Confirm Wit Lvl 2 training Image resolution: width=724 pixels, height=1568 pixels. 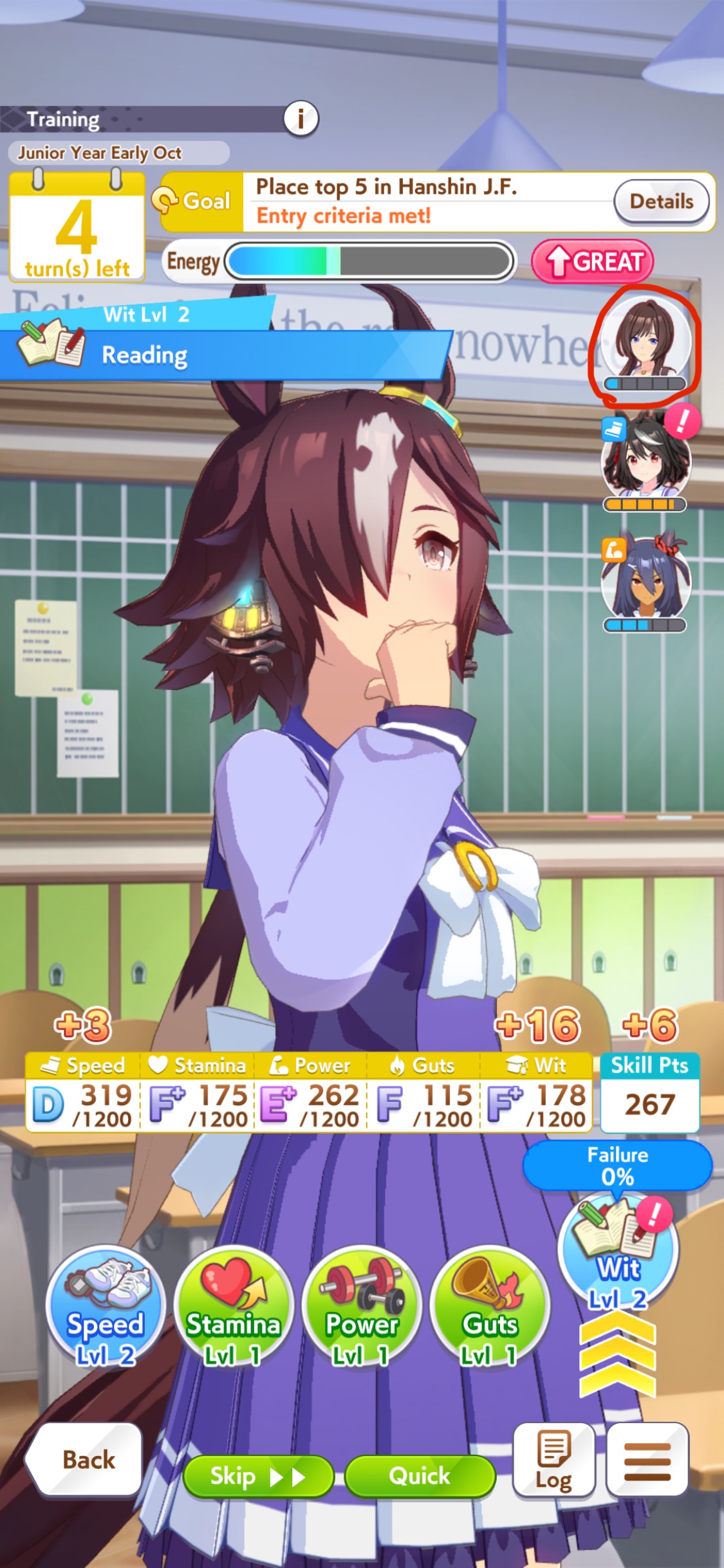pyautogui.click(x=618, y=1253)
